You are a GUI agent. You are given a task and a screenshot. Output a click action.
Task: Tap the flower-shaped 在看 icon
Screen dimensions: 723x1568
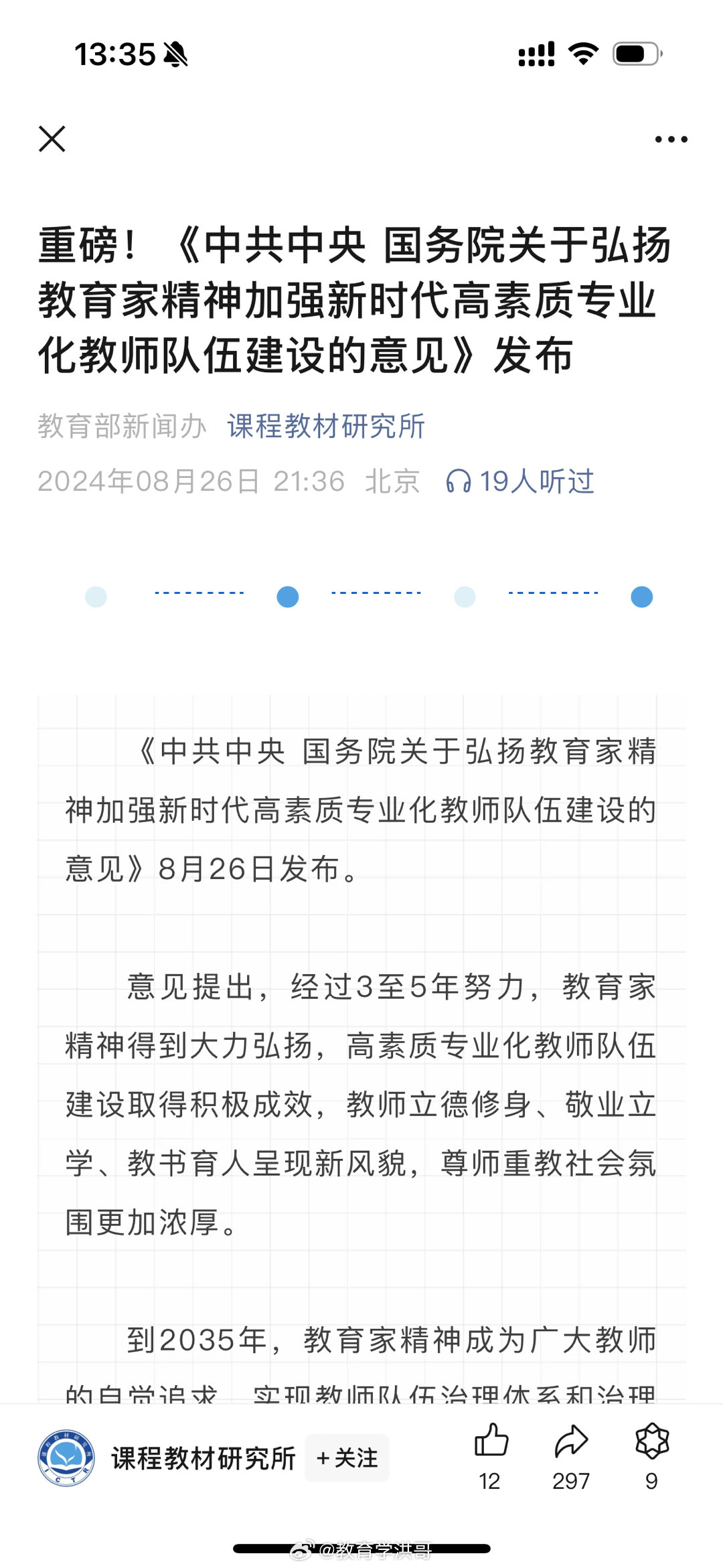pyautogui.click(x=652, y=1440)
